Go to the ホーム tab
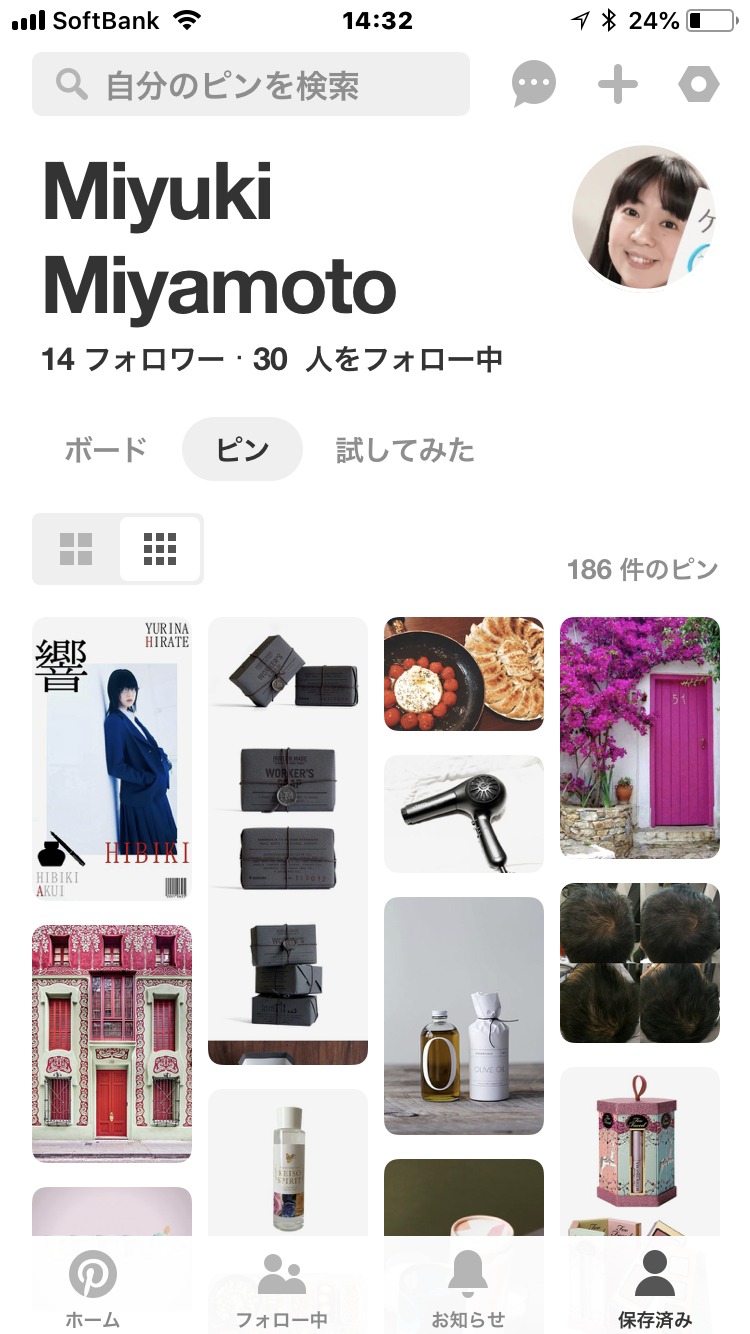 tap(93, 1290)
